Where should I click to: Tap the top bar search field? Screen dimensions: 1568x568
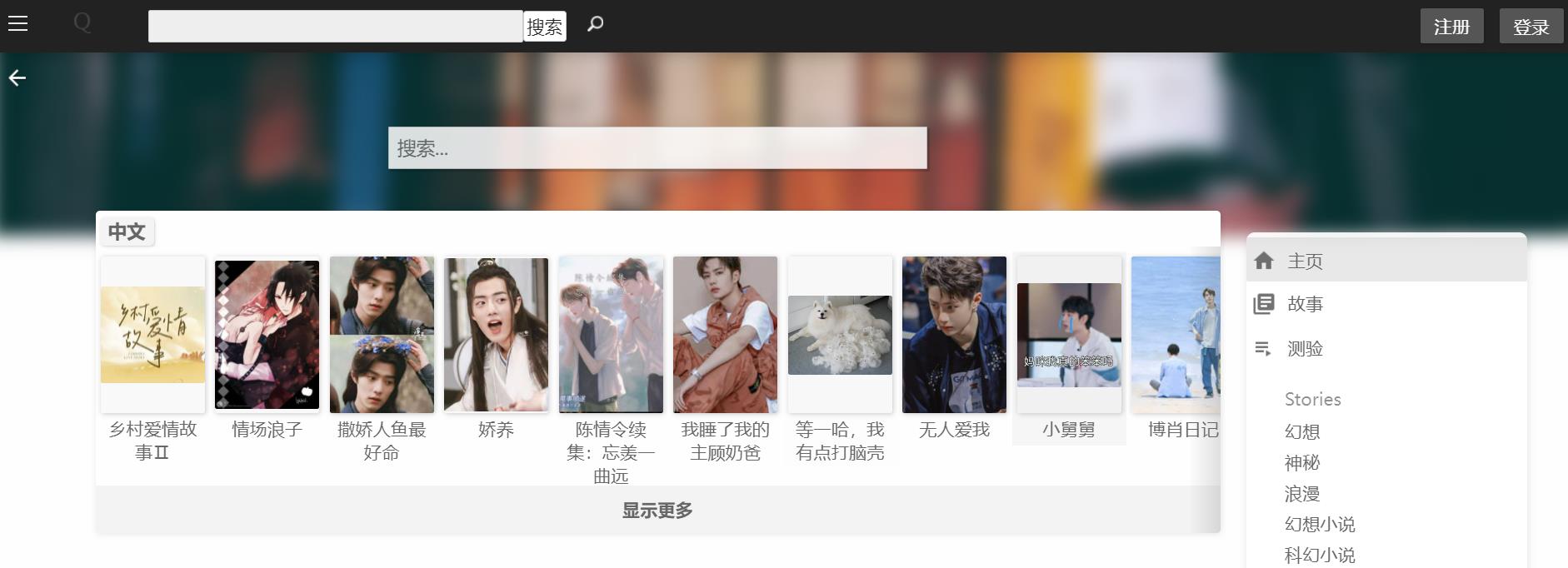tap(335, 27)
